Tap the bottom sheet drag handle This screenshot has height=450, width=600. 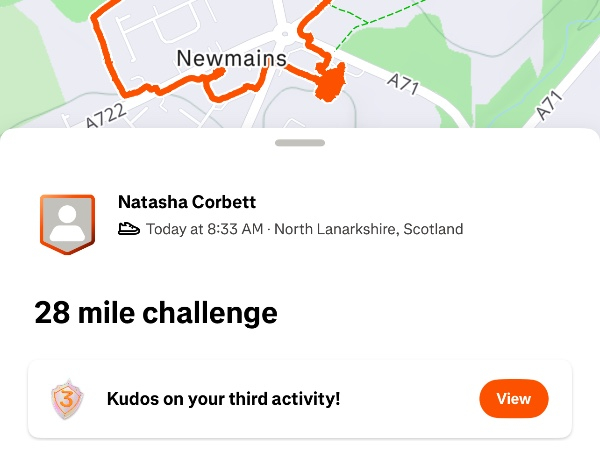(x=299, y=143)
